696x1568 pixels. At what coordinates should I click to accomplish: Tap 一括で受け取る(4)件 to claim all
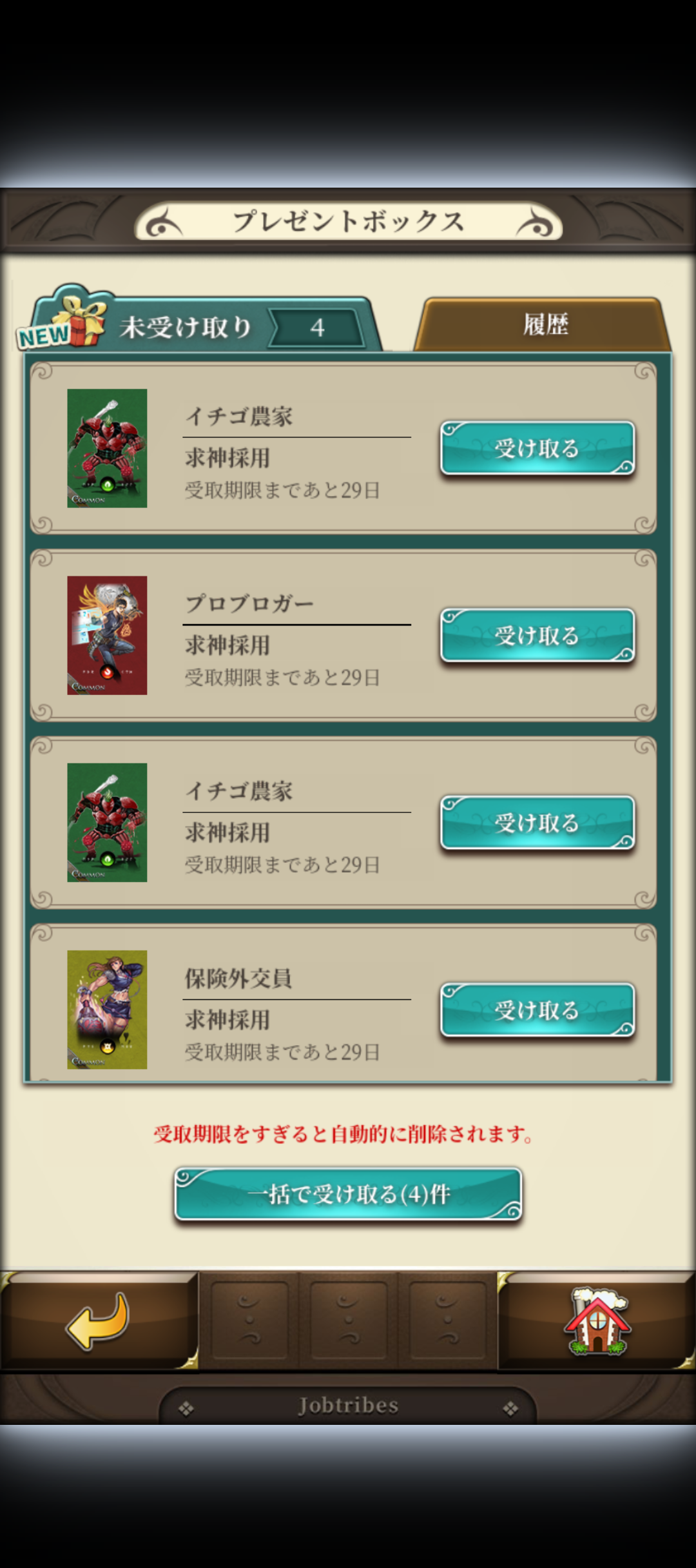tap(348, 1194)
